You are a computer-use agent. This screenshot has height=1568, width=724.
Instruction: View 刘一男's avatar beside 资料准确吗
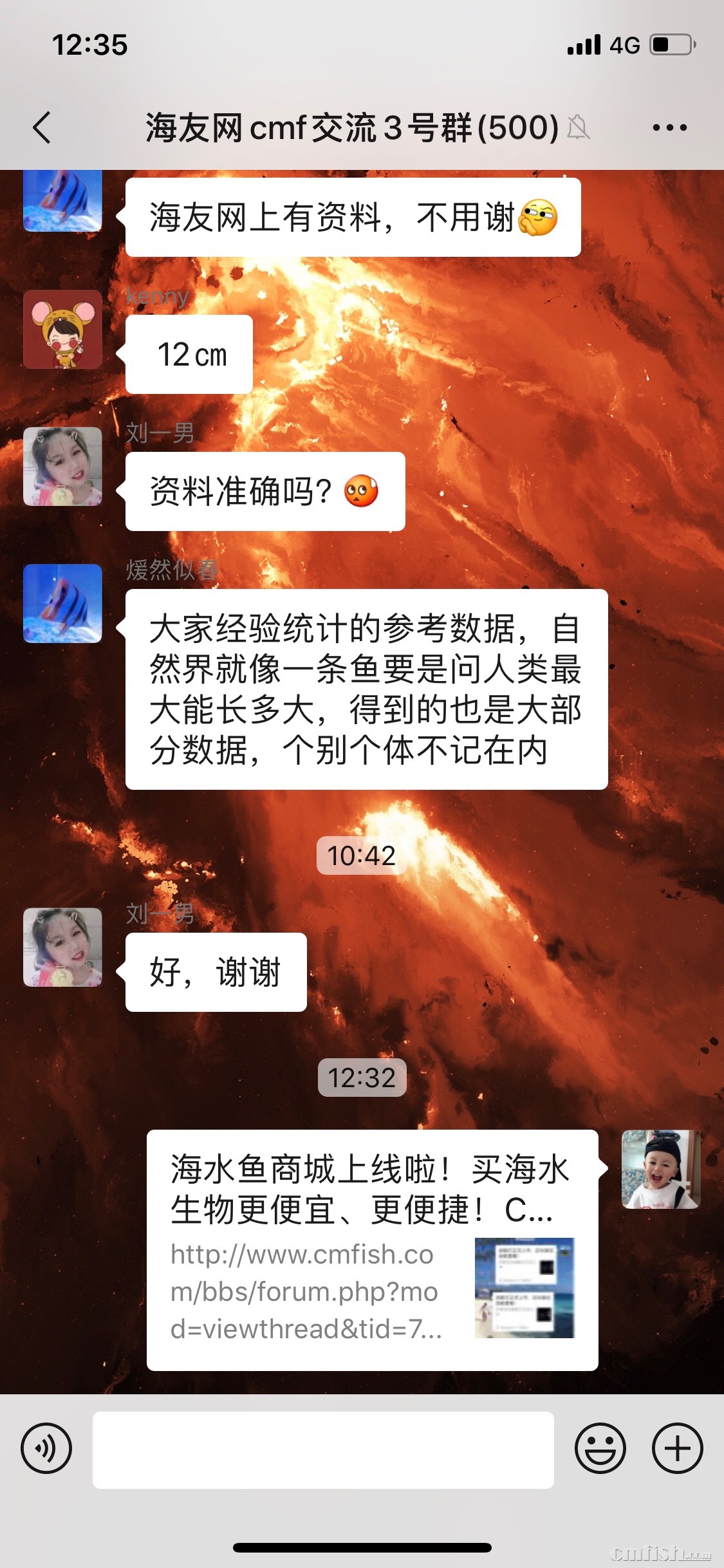[x=62, y=466]
